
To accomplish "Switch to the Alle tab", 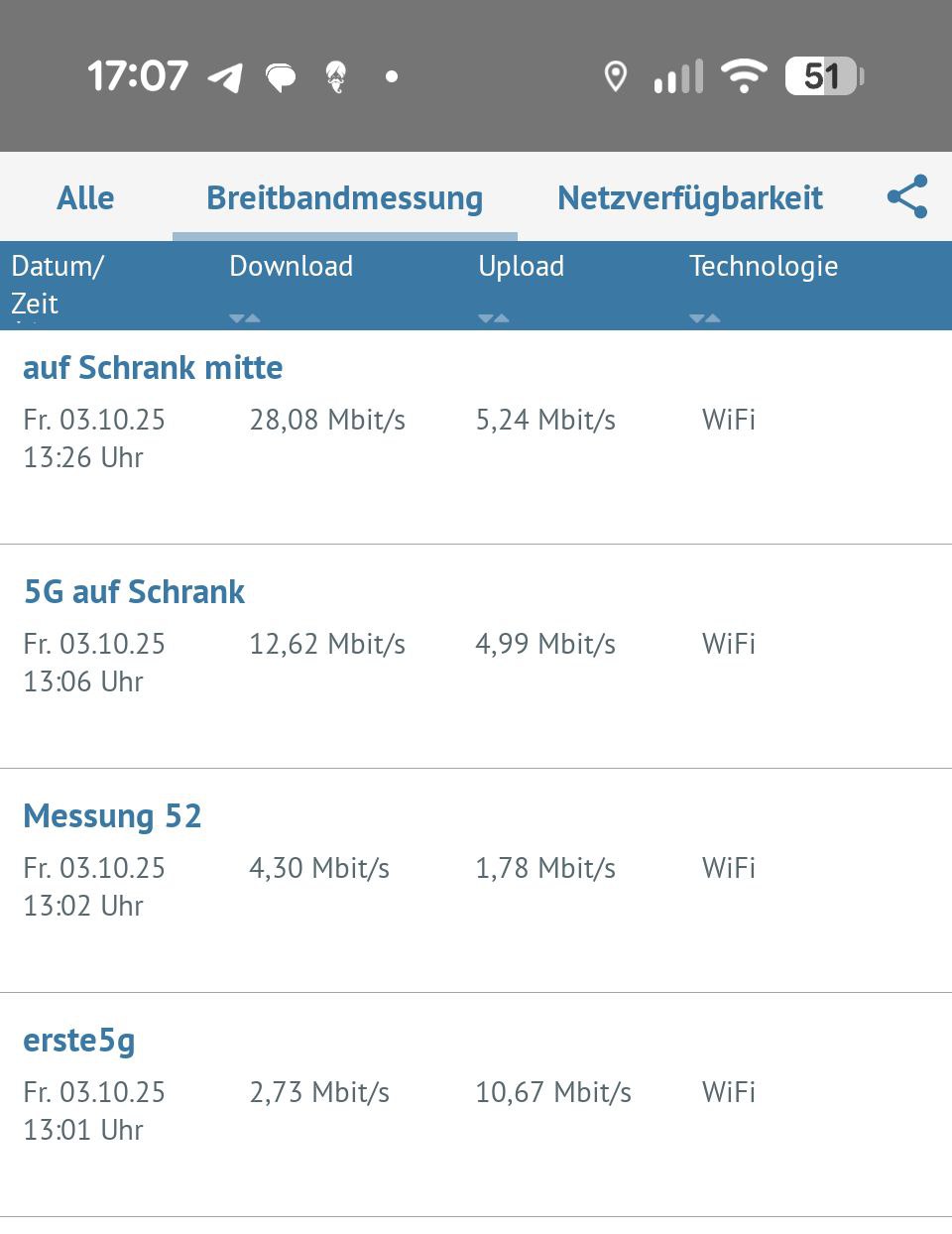I will 85,197.
